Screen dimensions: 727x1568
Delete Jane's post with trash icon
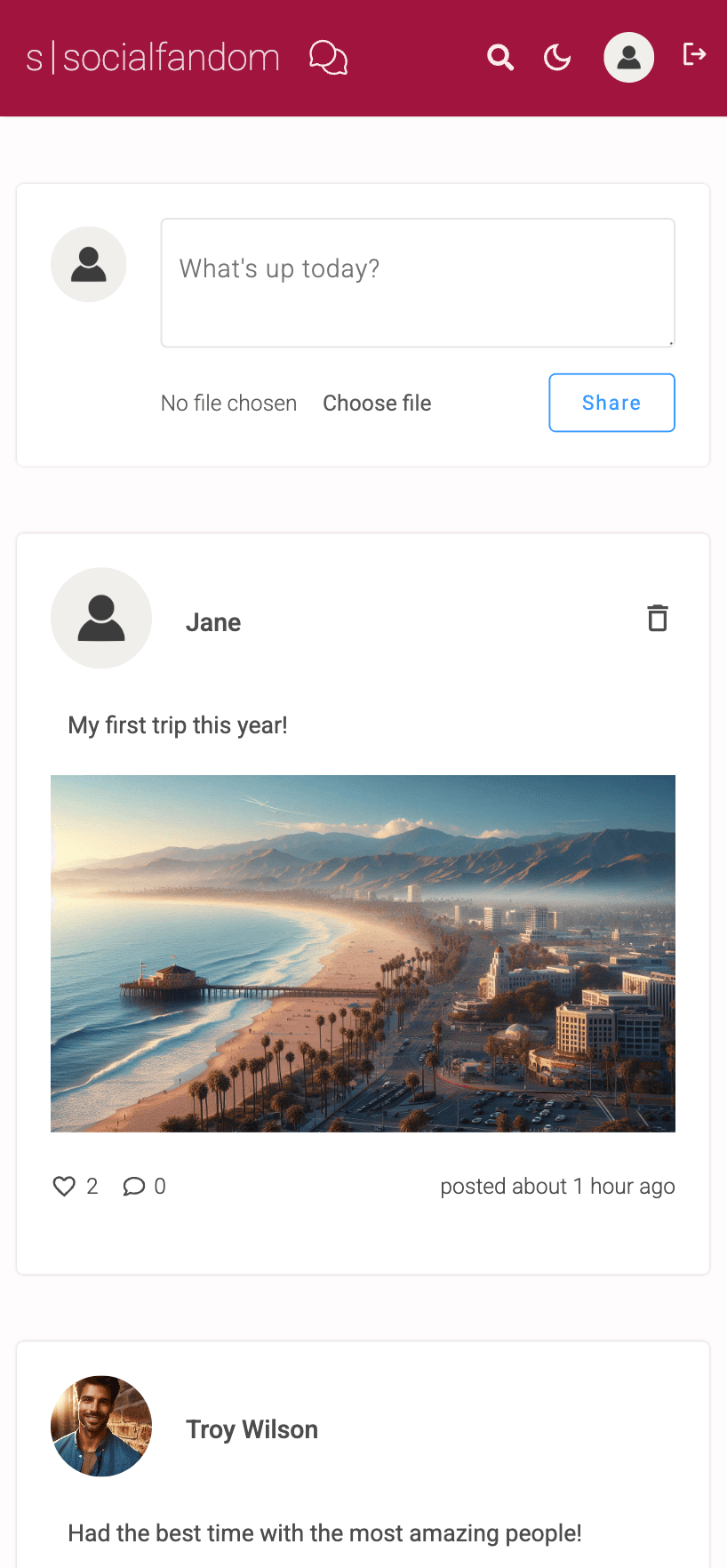658,618
